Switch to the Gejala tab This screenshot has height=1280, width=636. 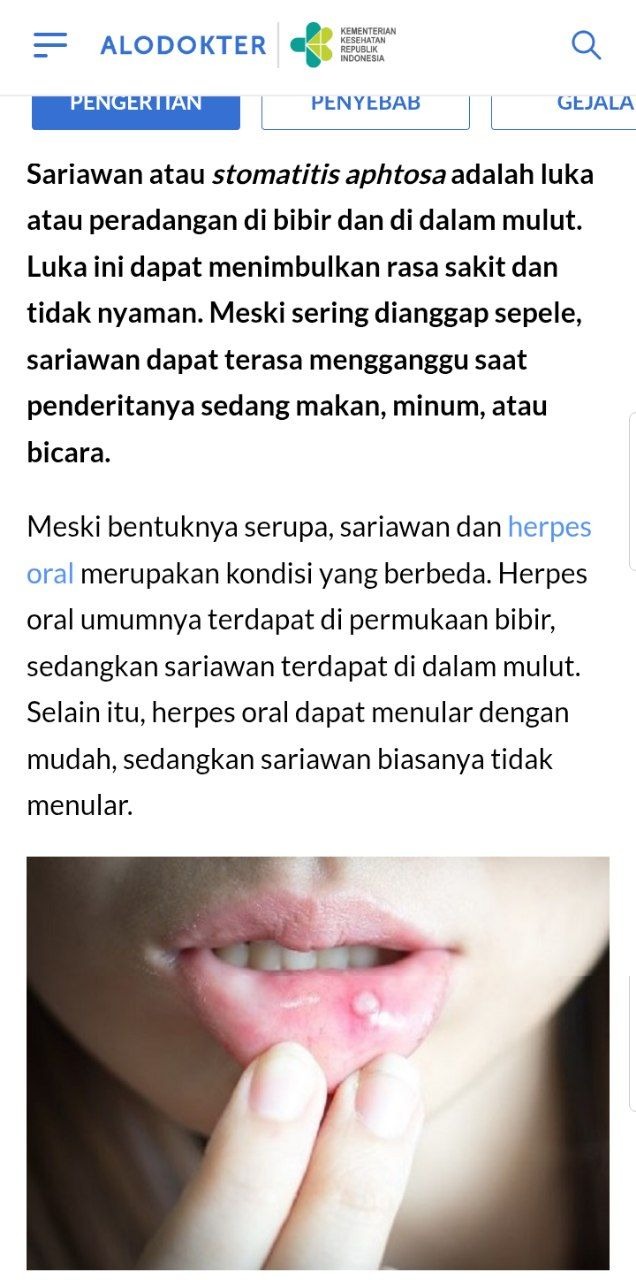click(580, 108)
